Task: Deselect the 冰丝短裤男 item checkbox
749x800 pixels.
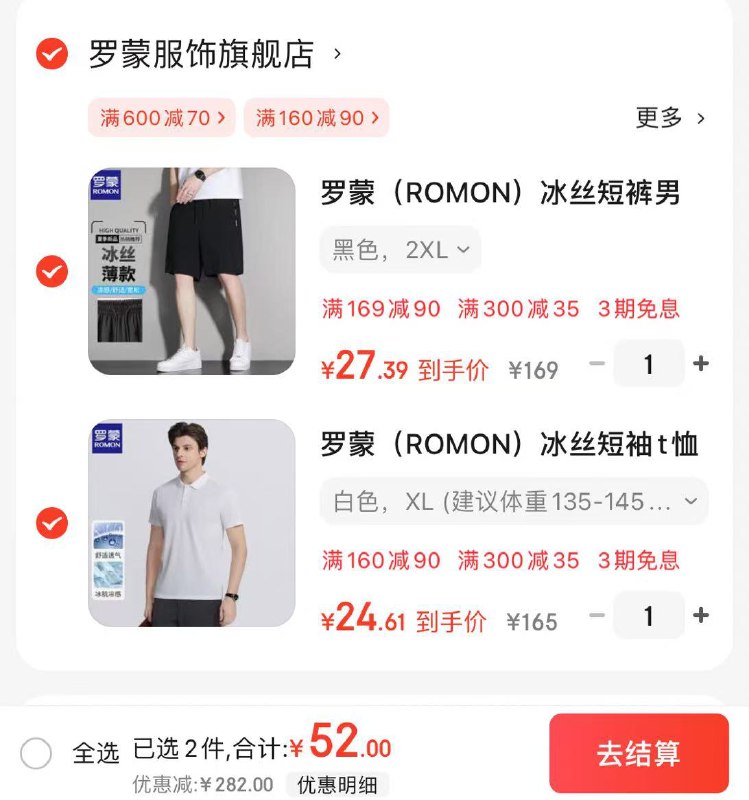Action: coord(51,271)
